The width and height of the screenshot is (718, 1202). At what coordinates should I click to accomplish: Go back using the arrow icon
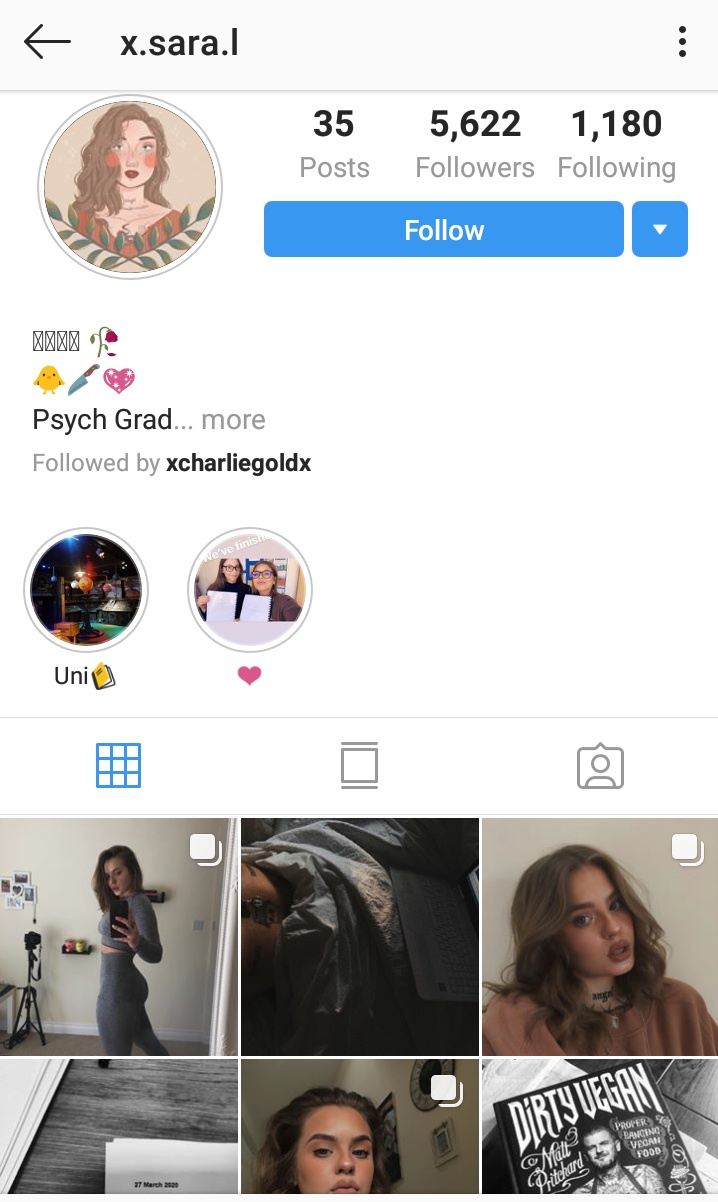coord(47,42)
